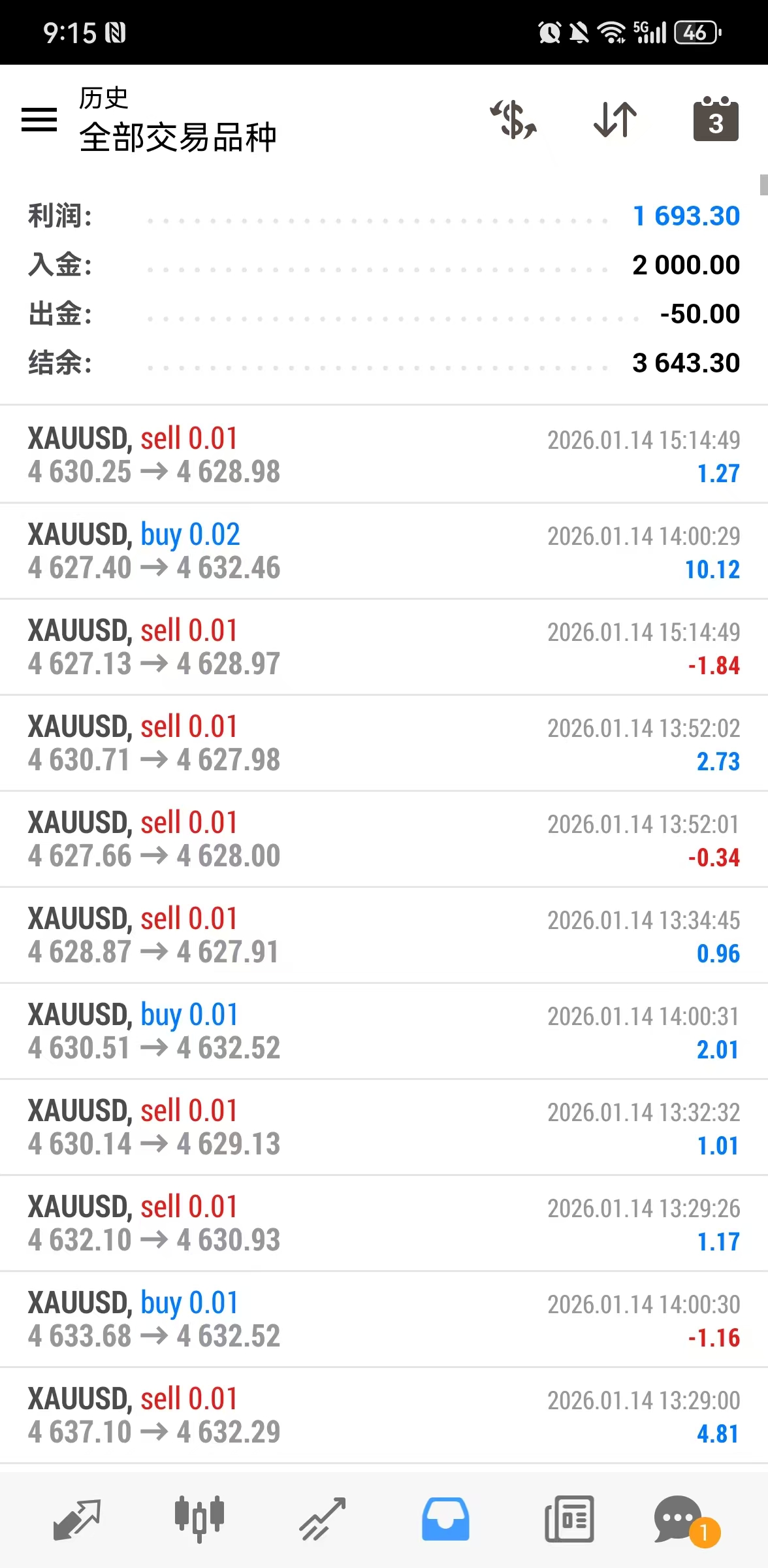Select the History inbox tab
768x1568 pixels.
pos(445,1520)
